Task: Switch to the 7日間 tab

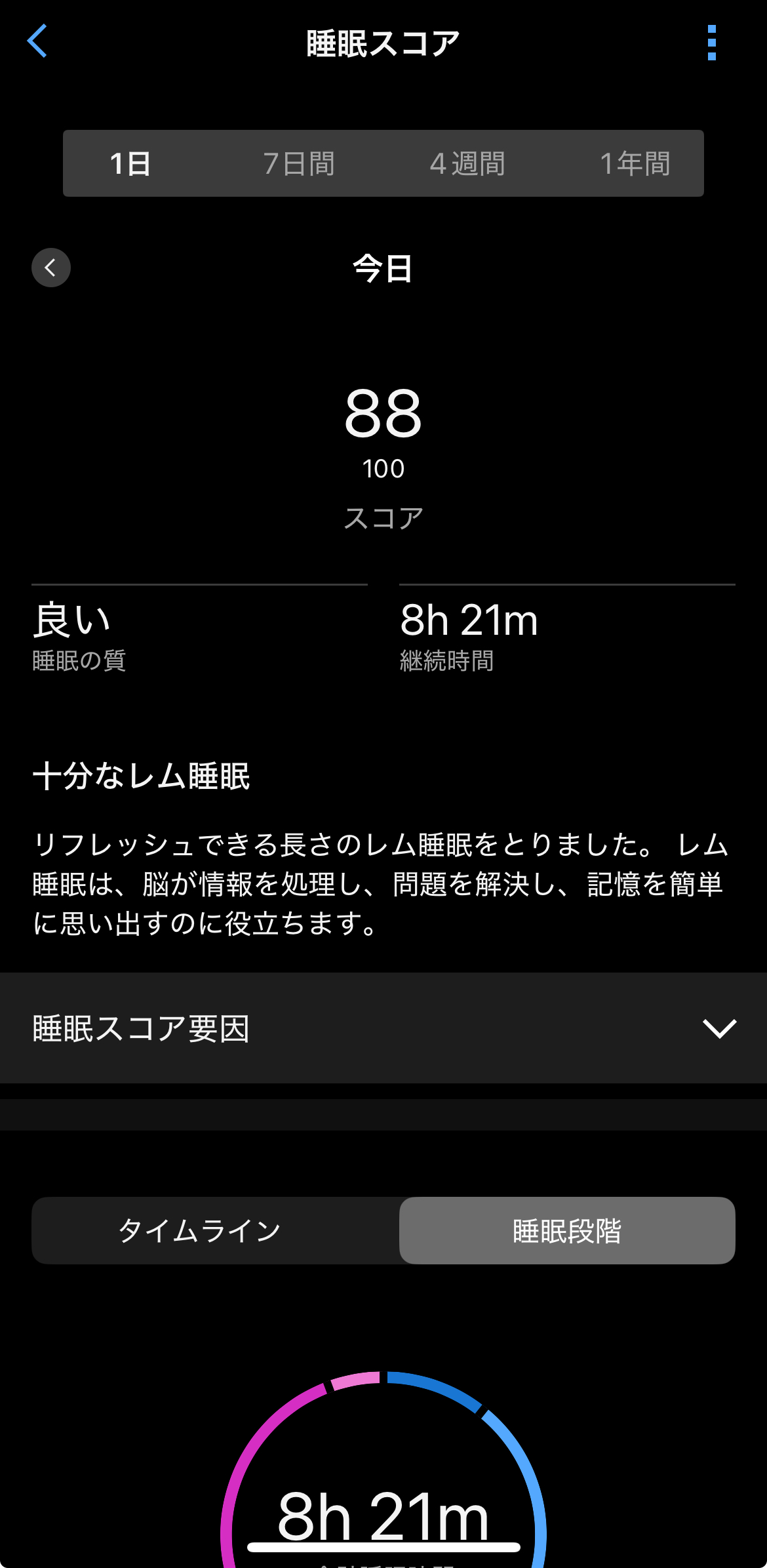Action: 299,163
